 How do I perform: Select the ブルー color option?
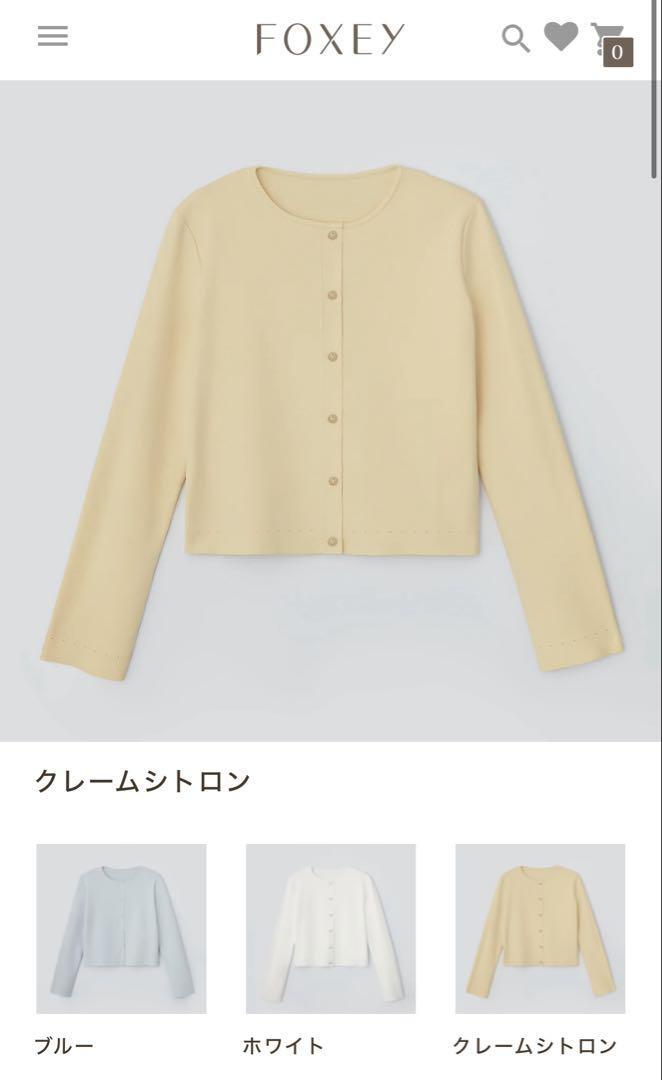(121, 928)
